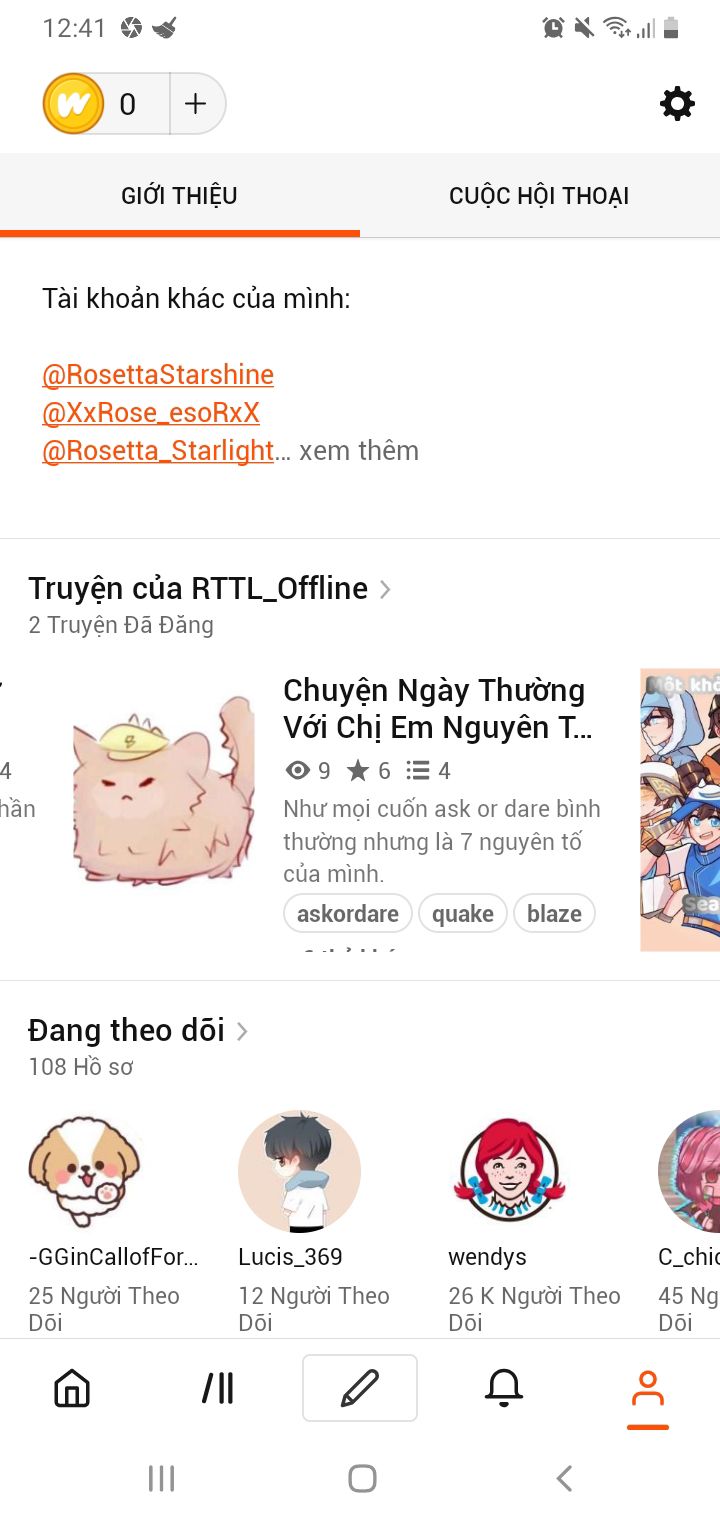Open the settings gear icon
Image resolution: width=720 pixels, height=1520 pixels.
point(677,104)
